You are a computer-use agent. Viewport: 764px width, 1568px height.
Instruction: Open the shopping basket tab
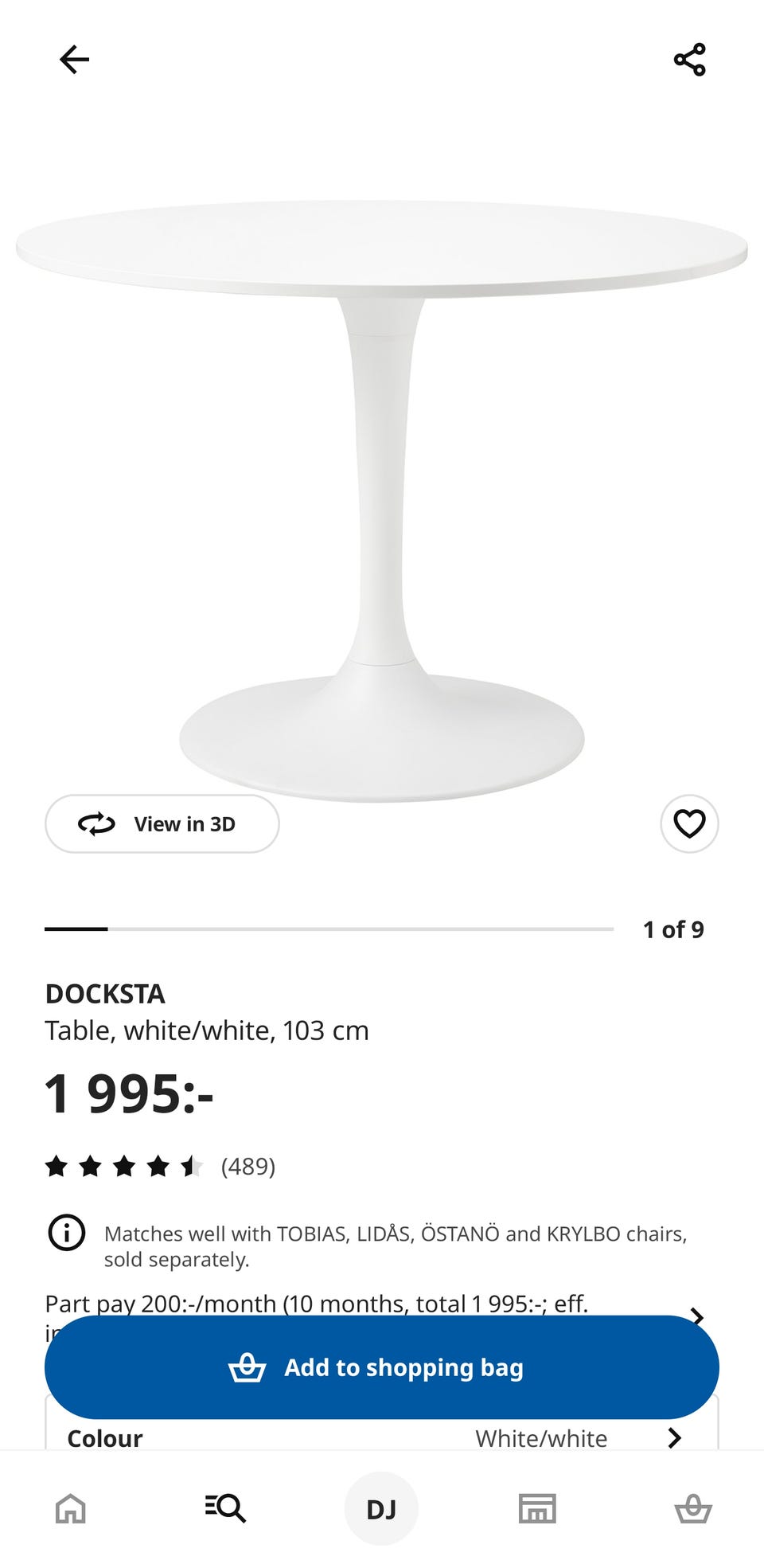point(692,1508)
